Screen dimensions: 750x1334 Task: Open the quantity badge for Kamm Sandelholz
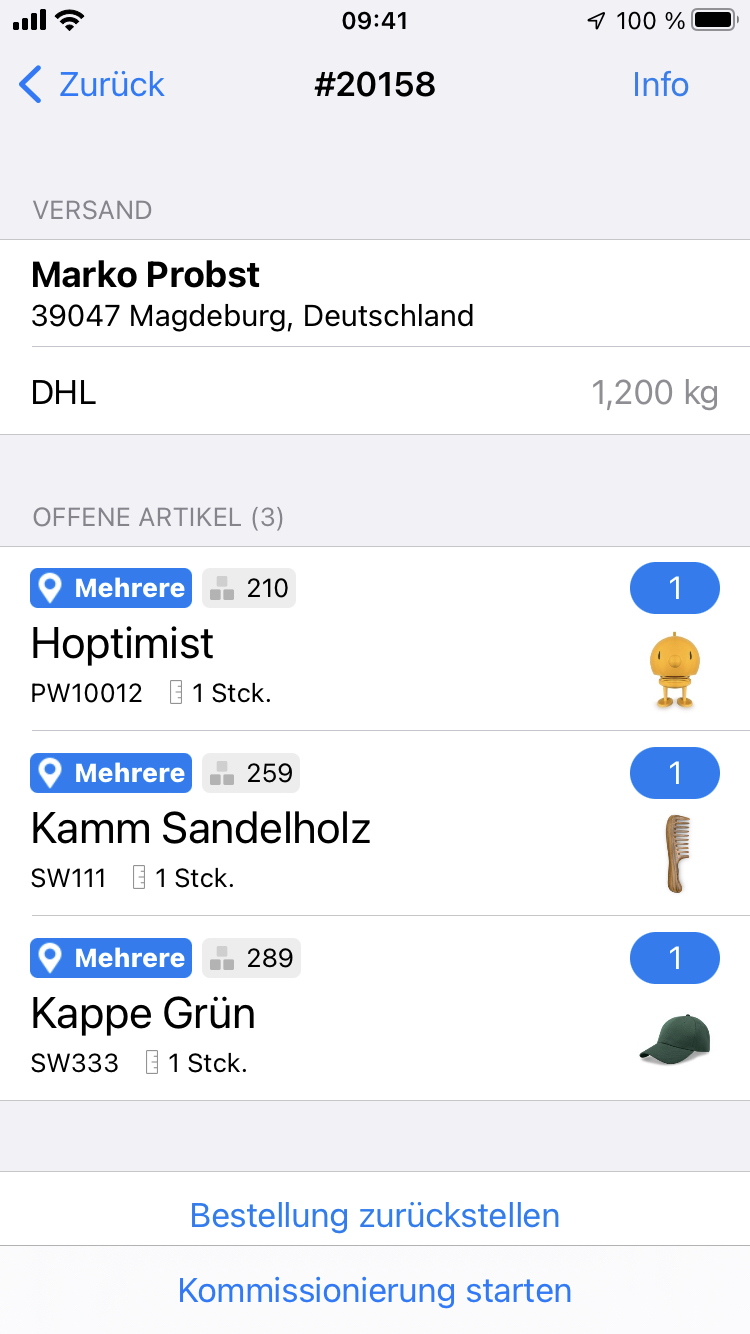674,773
